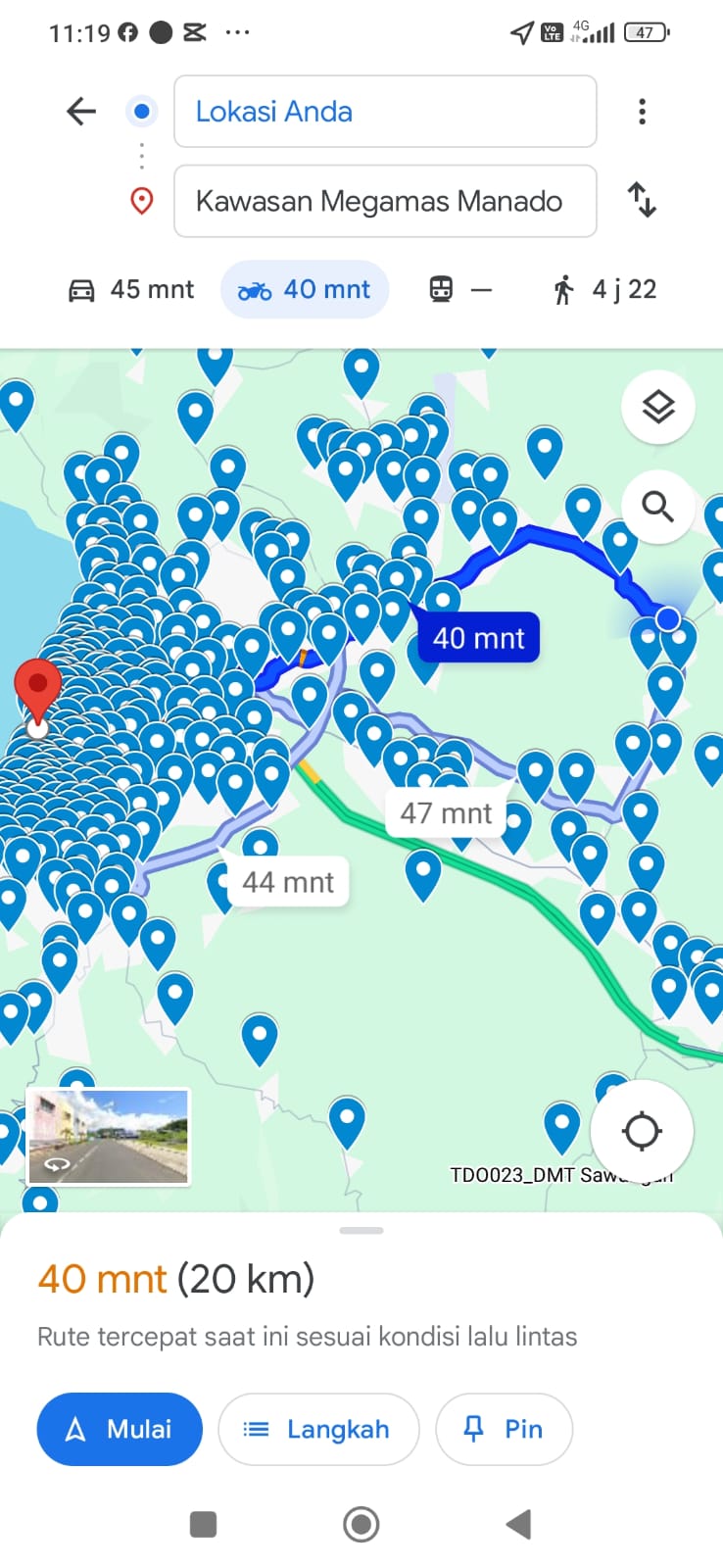Image resolution: width=723 pixels, height=1568 pixels.
Task: Switch to car mode showing 45 mnt
Action: click(130, 290)
